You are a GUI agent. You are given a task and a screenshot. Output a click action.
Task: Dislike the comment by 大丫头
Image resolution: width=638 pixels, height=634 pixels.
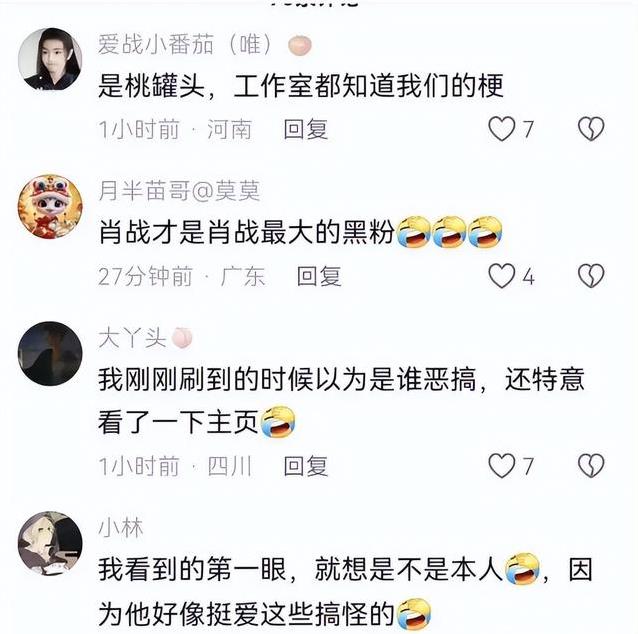pyautogui.click(x=591, y=465)
